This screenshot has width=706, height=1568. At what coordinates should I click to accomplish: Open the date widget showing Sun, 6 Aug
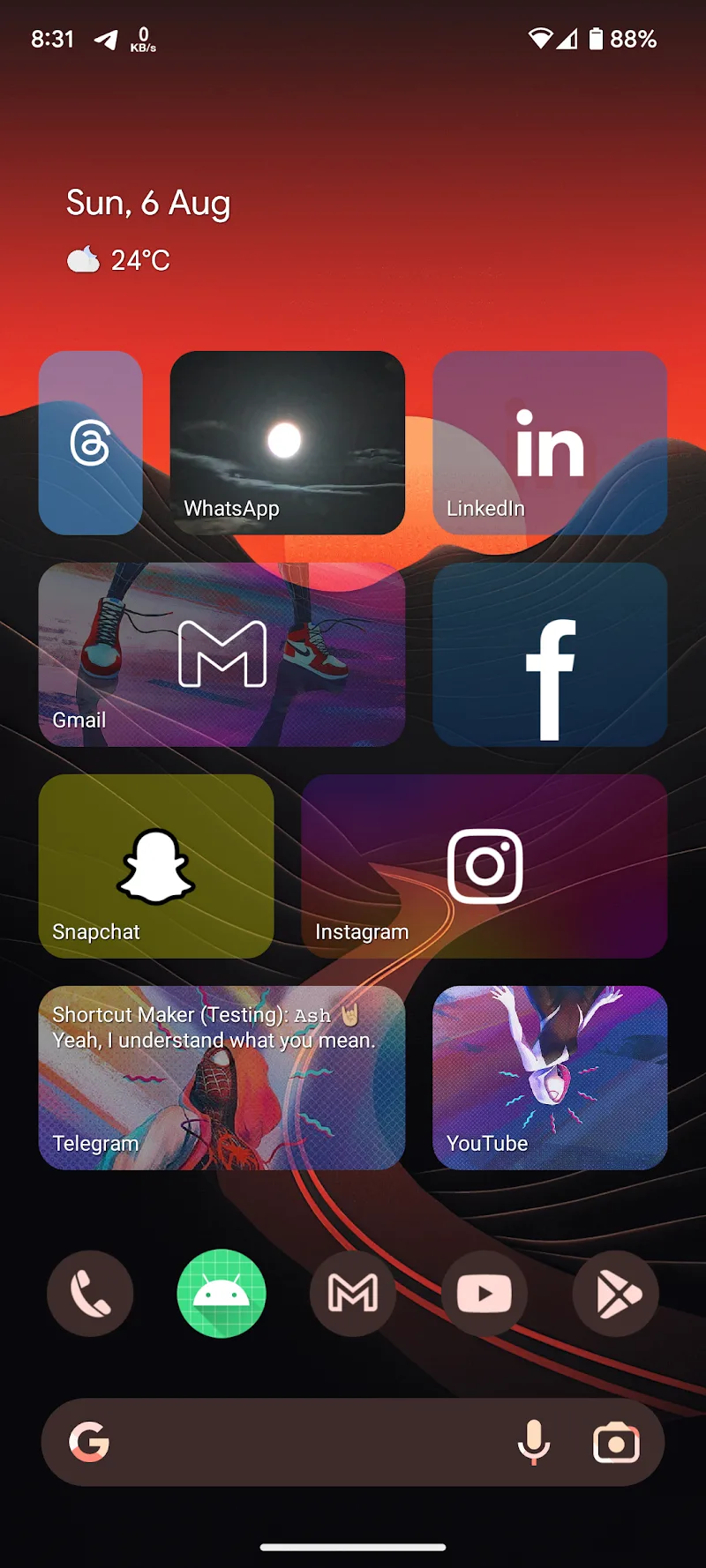tap(148, 203)
